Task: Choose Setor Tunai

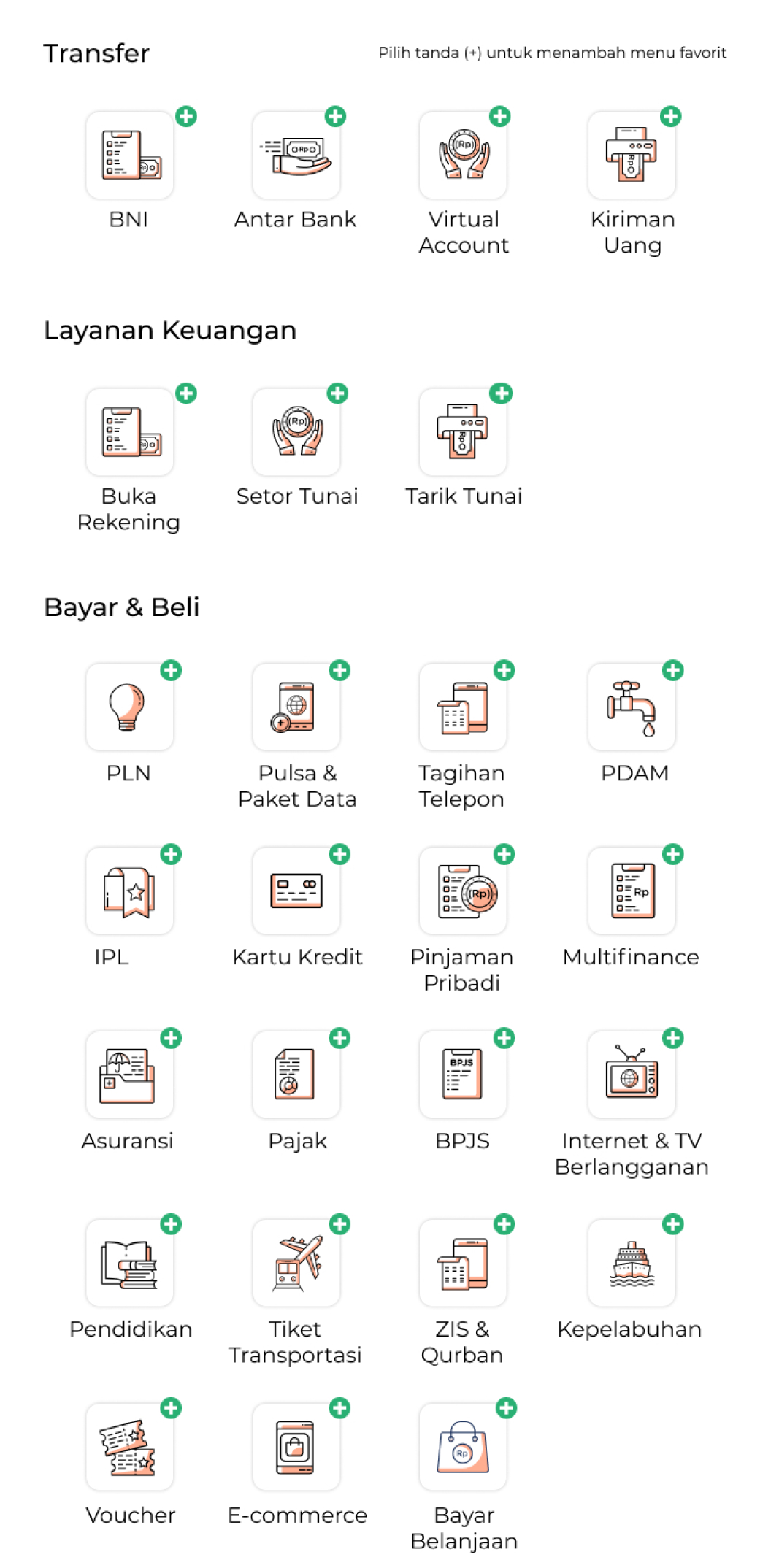Action: pos(296,432)
